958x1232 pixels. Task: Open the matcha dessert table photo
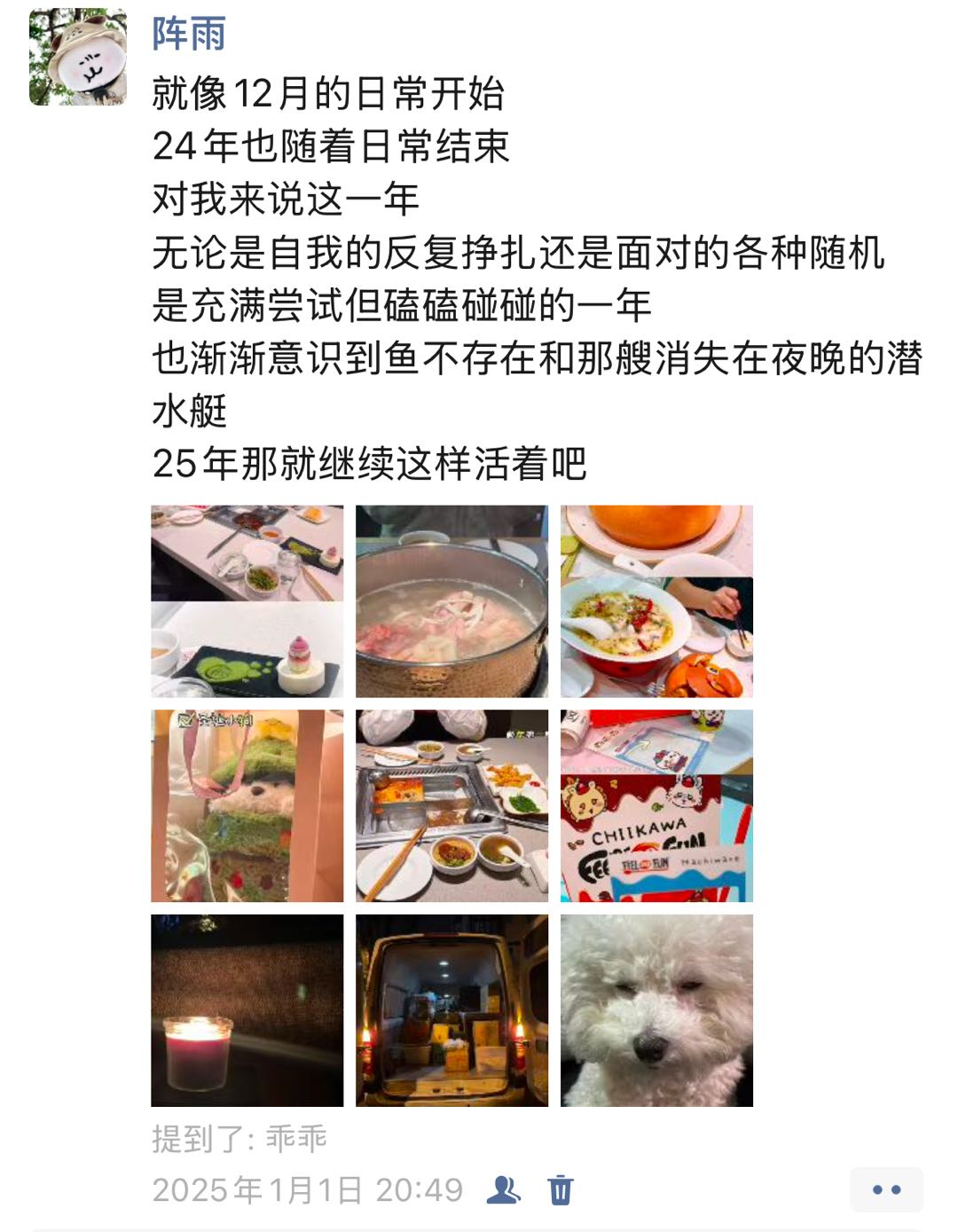[247, 601]
